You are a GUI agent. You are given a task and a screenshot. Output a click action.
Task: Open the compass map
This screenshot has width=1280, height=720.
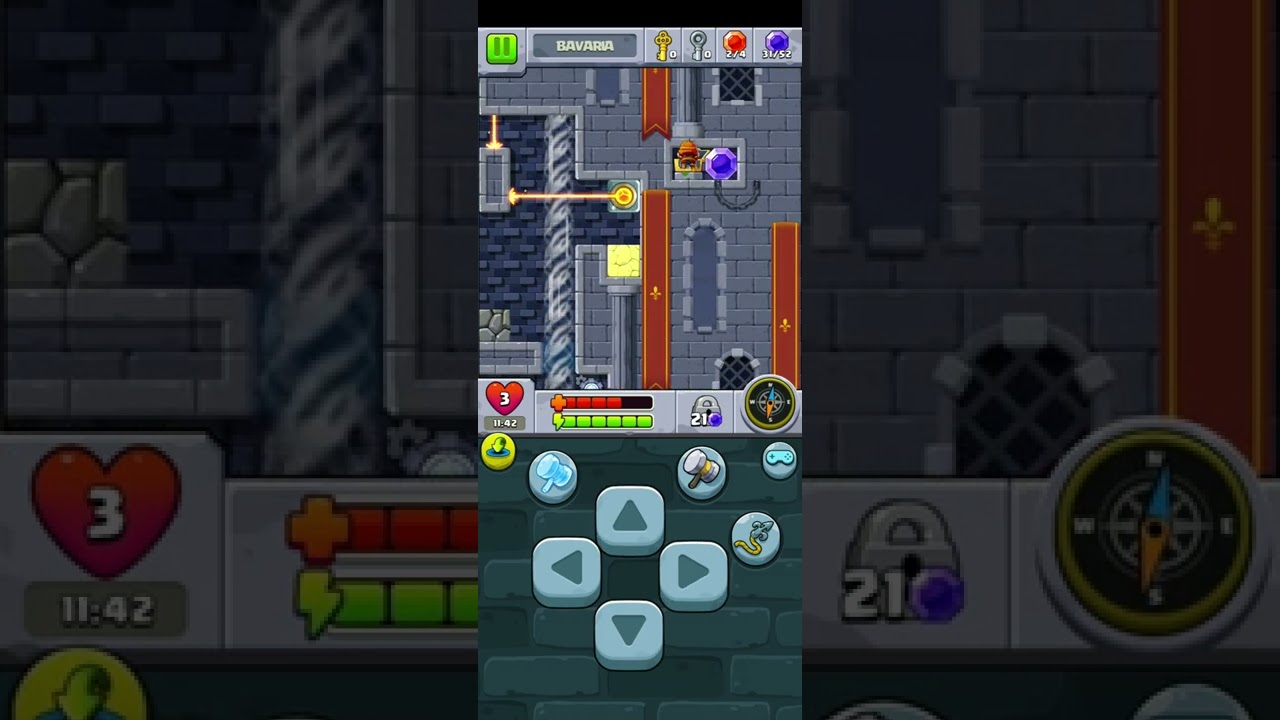(x=770, y=404)
